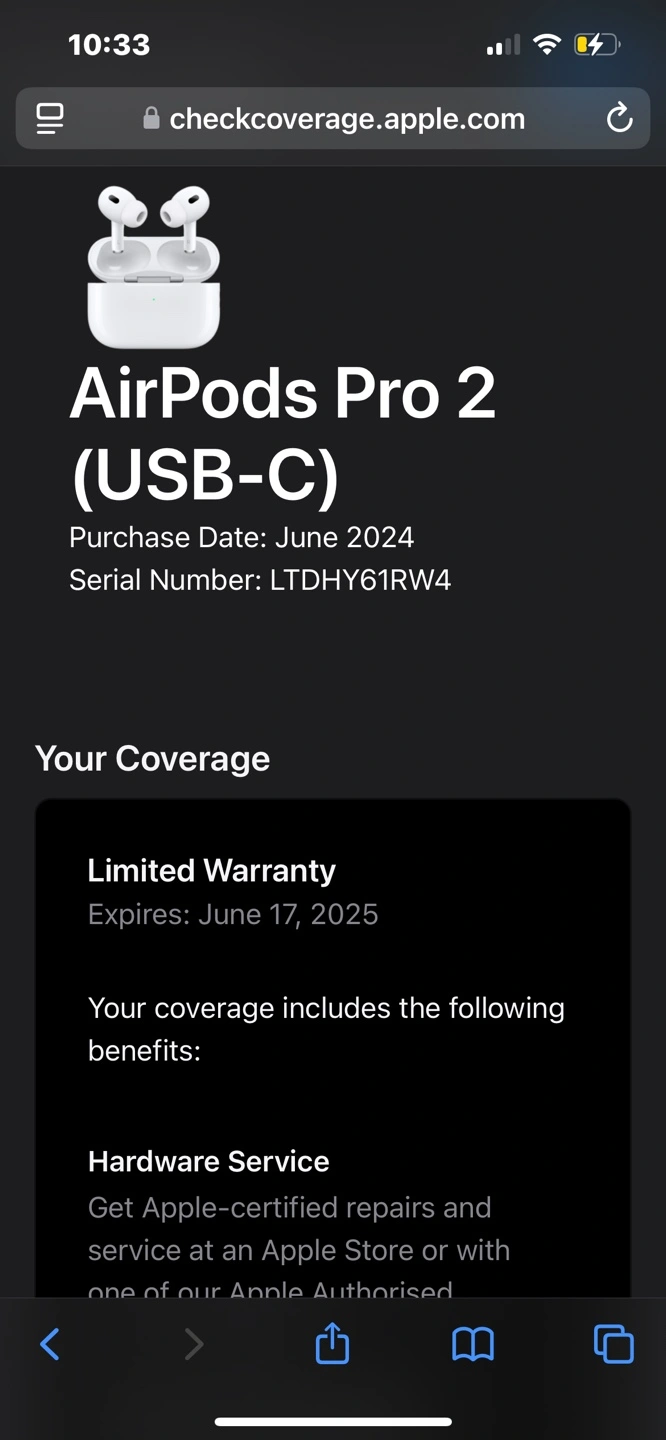
Task: Go back to the previous page
Action: point(50,1344)
